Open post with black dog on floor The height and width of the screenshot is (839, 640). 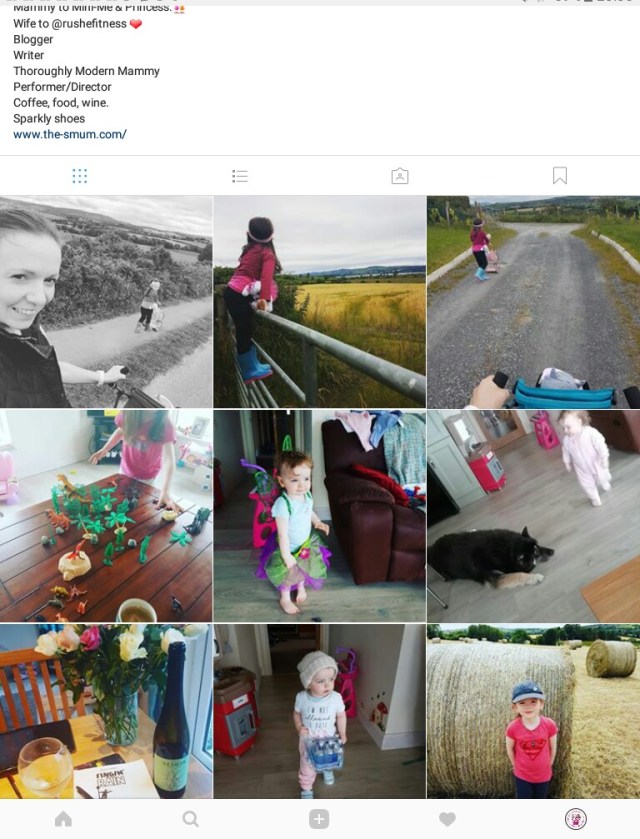[x=533, y=515]
